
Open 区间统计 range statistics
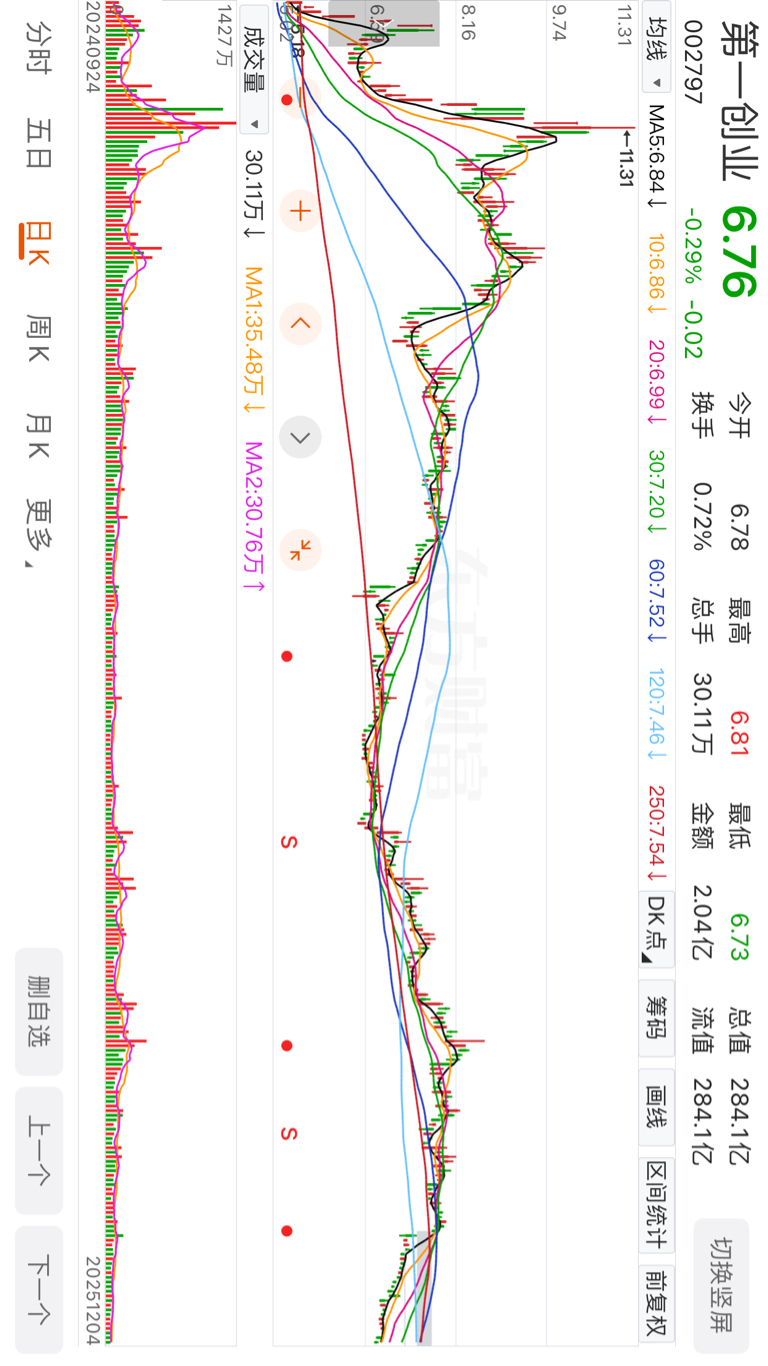656,1204
